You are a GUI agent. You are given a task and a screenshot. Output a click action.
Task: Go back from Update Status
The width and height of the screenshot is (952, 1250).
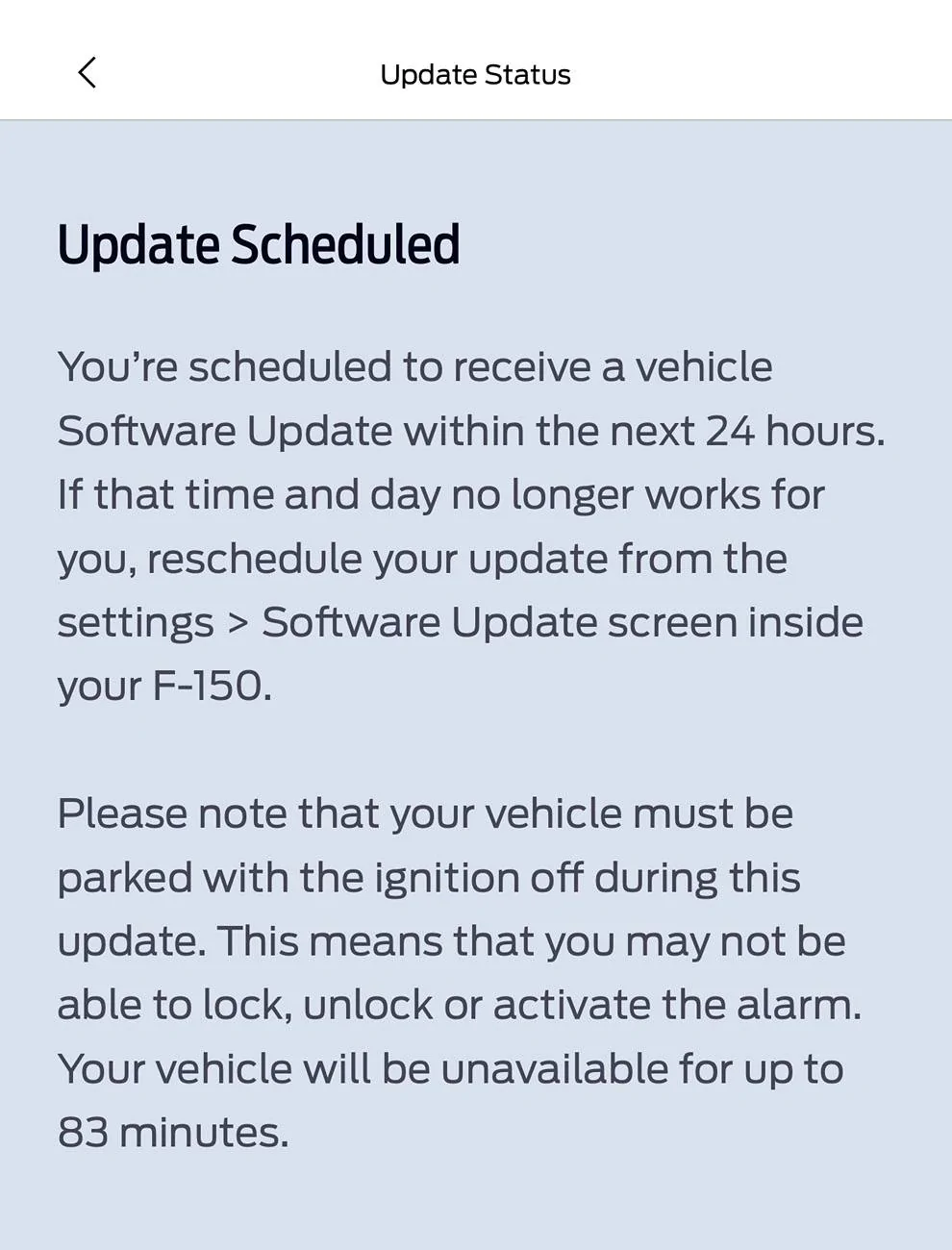[x=87, y=73]
